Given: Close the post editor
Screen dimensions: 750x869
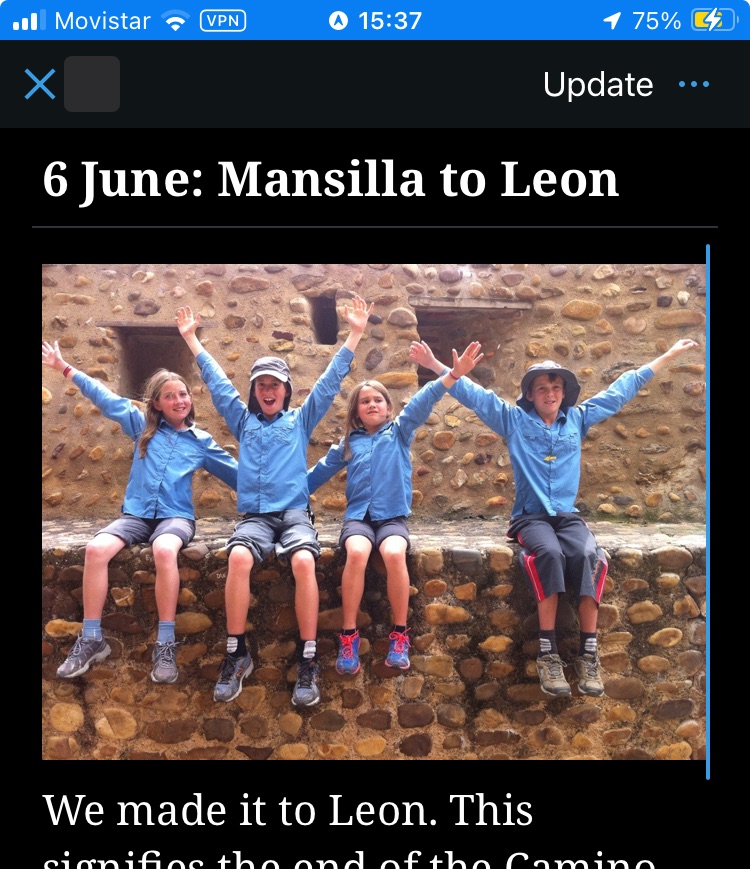Looking at the screenshot, I should point(40,84).
